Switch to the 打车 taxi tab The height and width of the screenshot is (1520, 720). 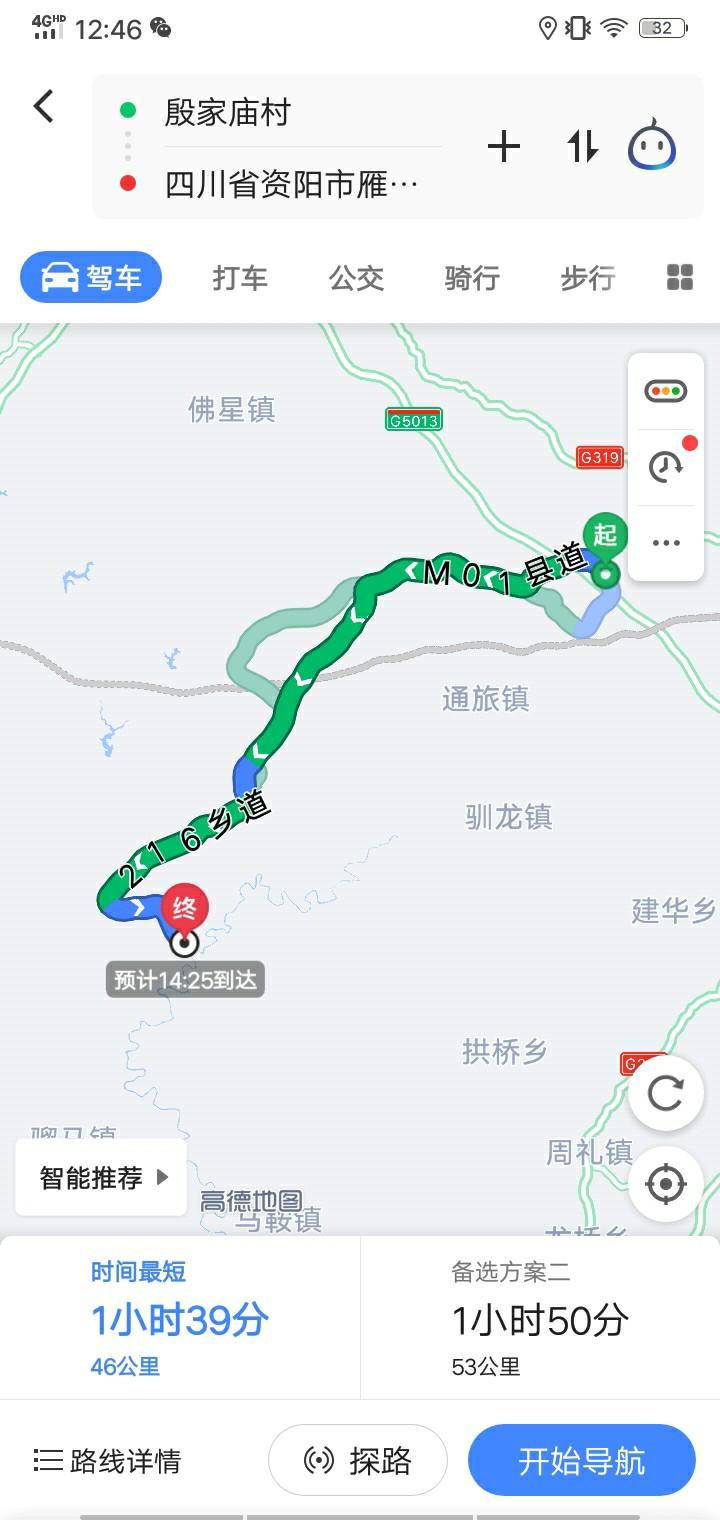240,278
